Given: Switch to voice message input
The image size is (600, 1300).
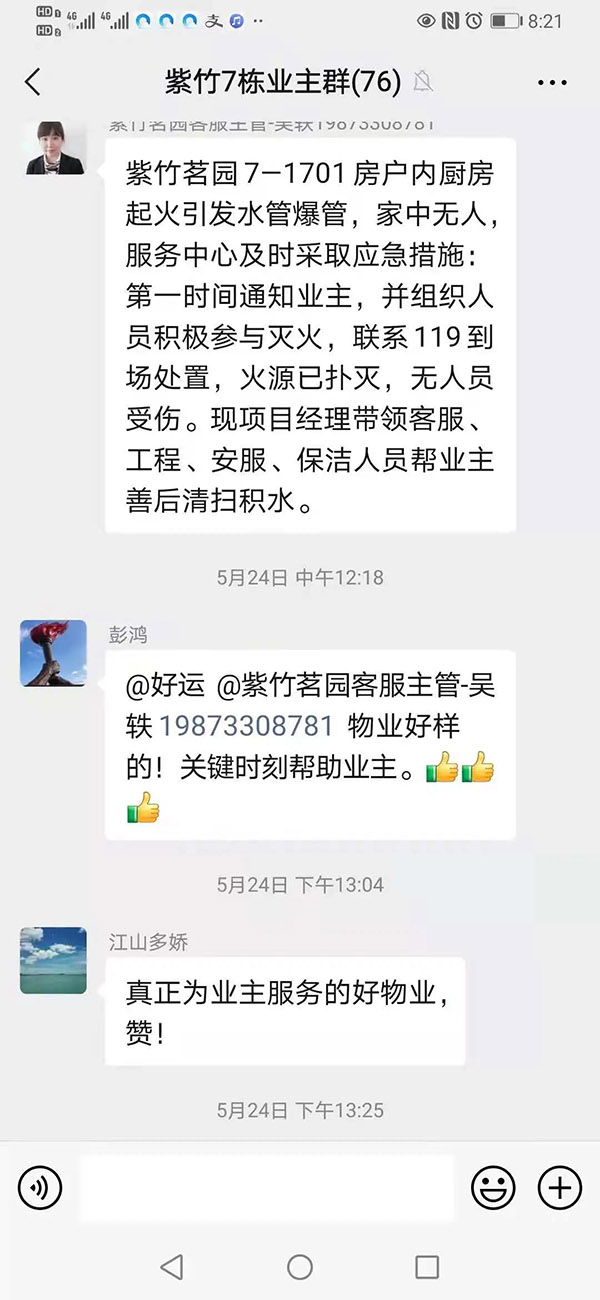Looking at the screenshot, I should (40, 1188).
